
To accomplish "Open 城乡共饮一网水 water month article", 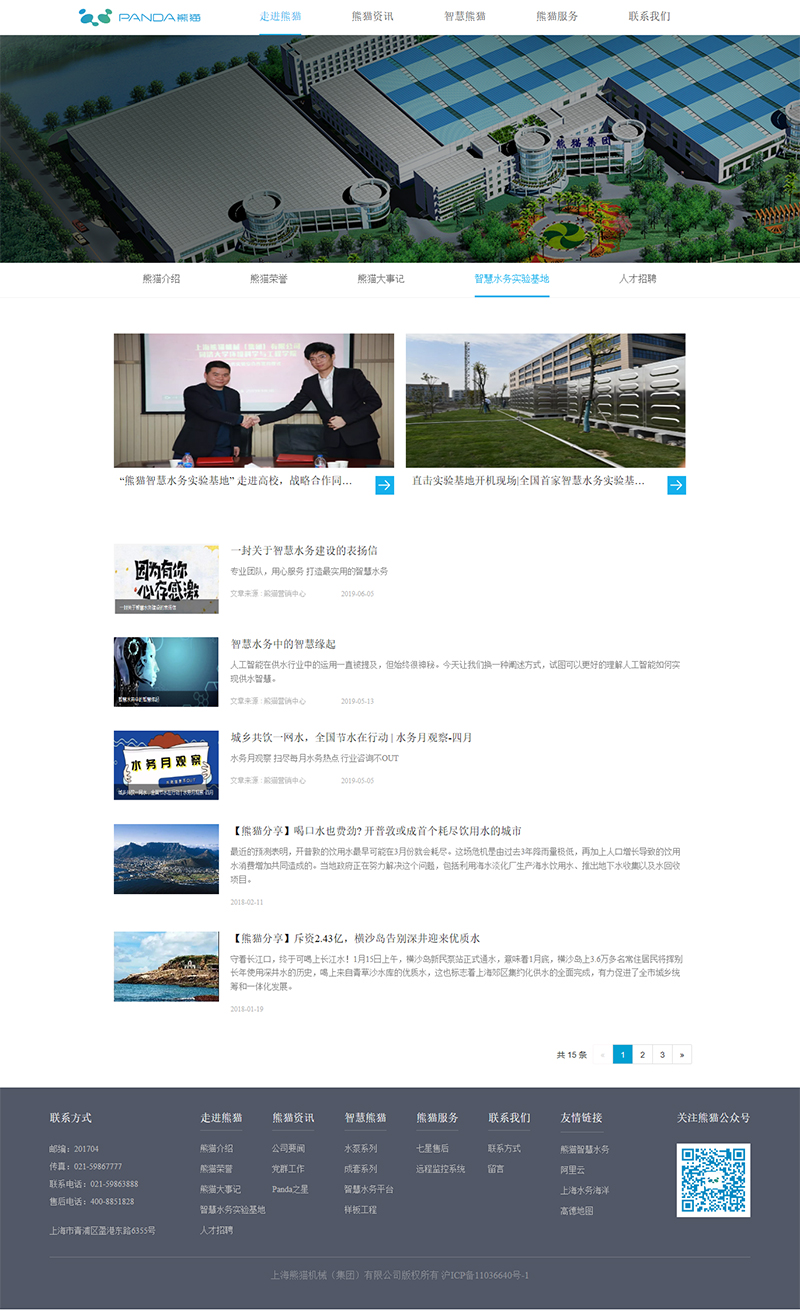I will (x=351, y=738).
